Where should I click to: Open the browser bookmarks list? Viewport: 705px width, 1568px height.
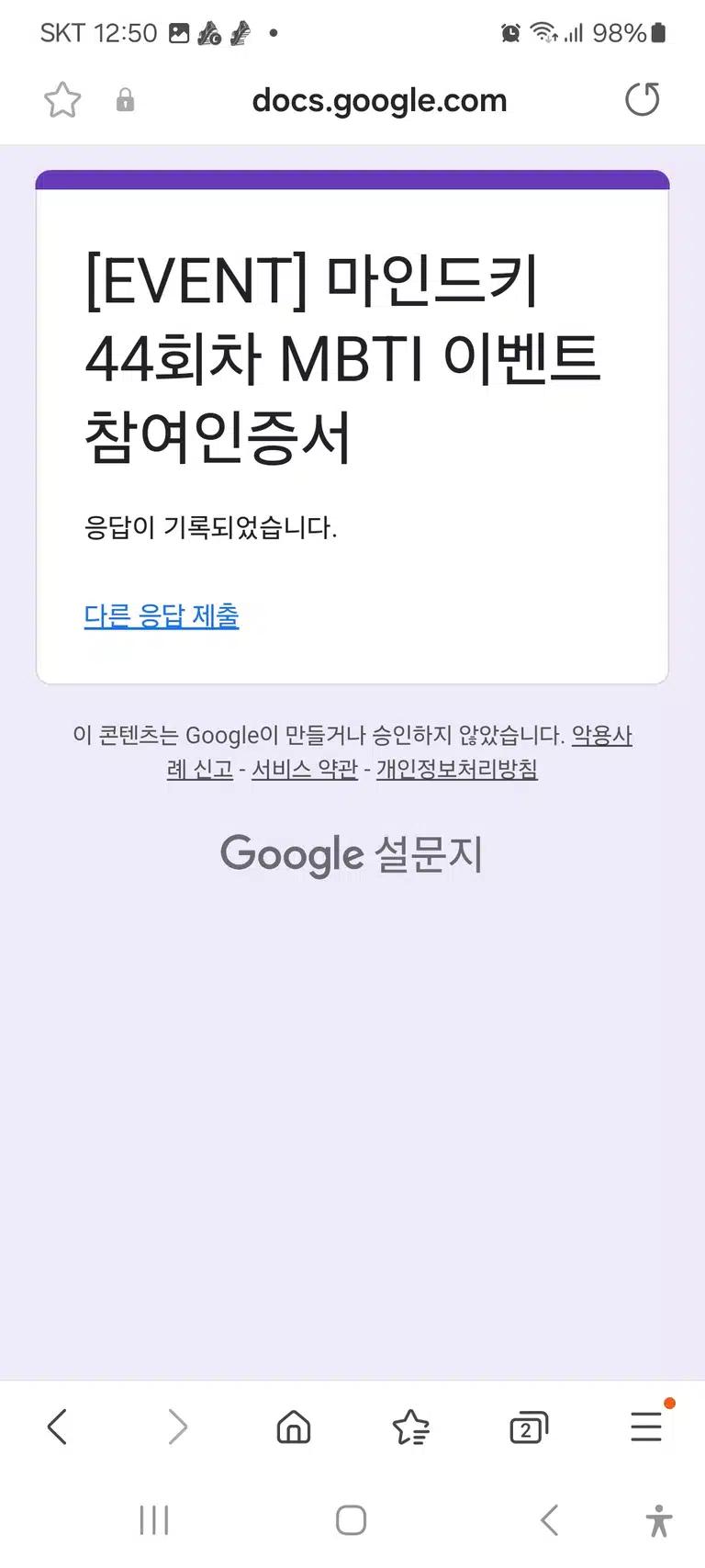click(x=410, y=1427)
